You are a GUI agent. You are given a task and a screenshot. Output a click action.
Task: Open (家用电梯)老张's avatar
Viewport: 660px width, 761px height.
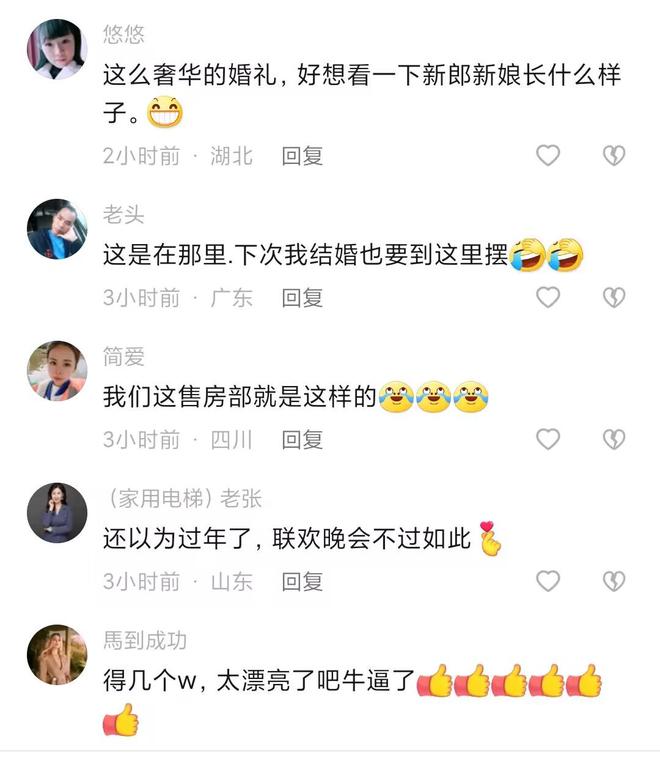(x=57, y=513)
